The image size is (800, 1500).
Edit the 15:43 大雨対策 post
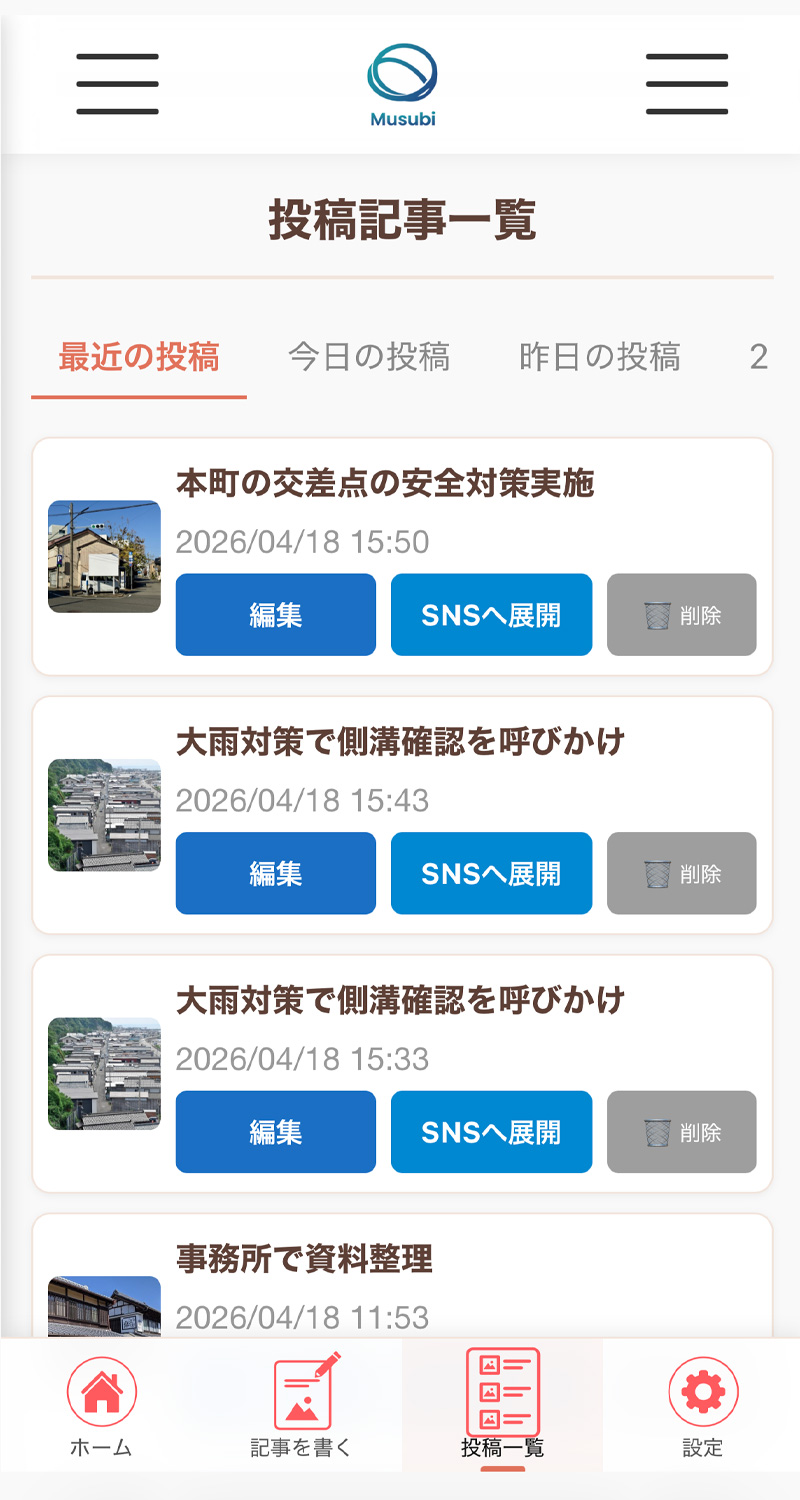[x=275, y=873]
